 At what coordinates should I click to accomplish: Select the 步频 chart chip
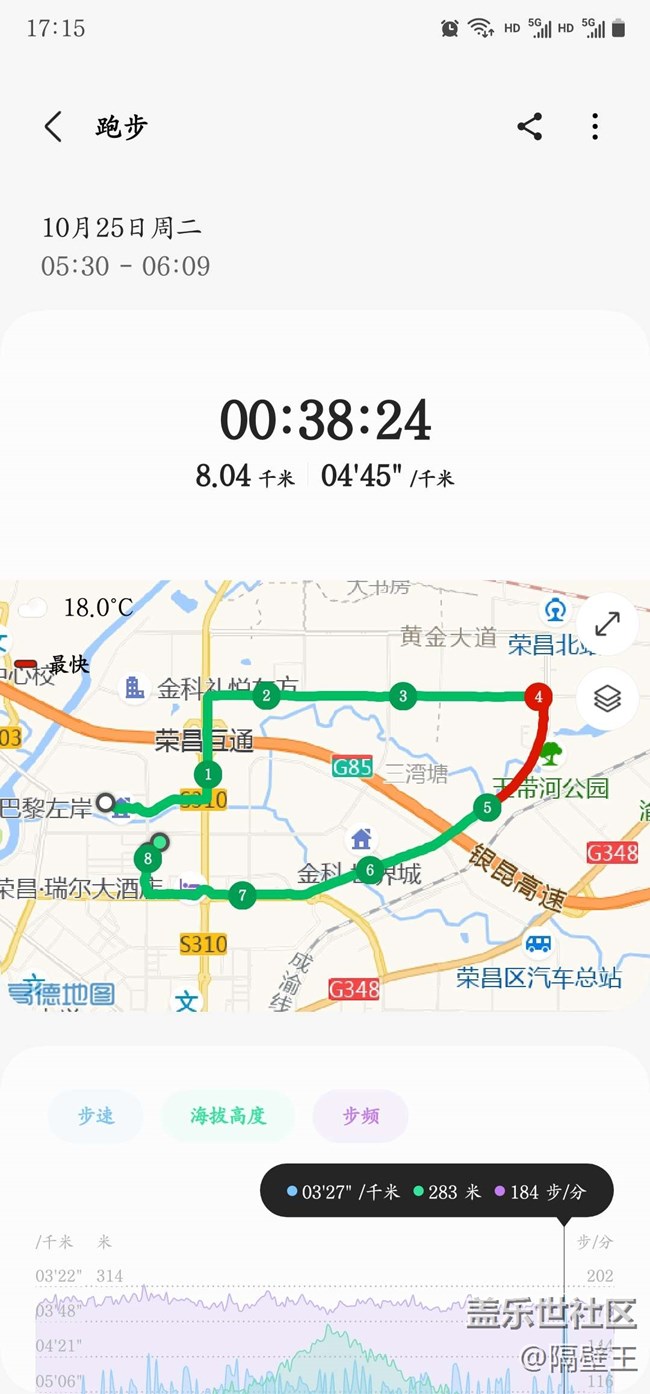[x=361, y=1116]
